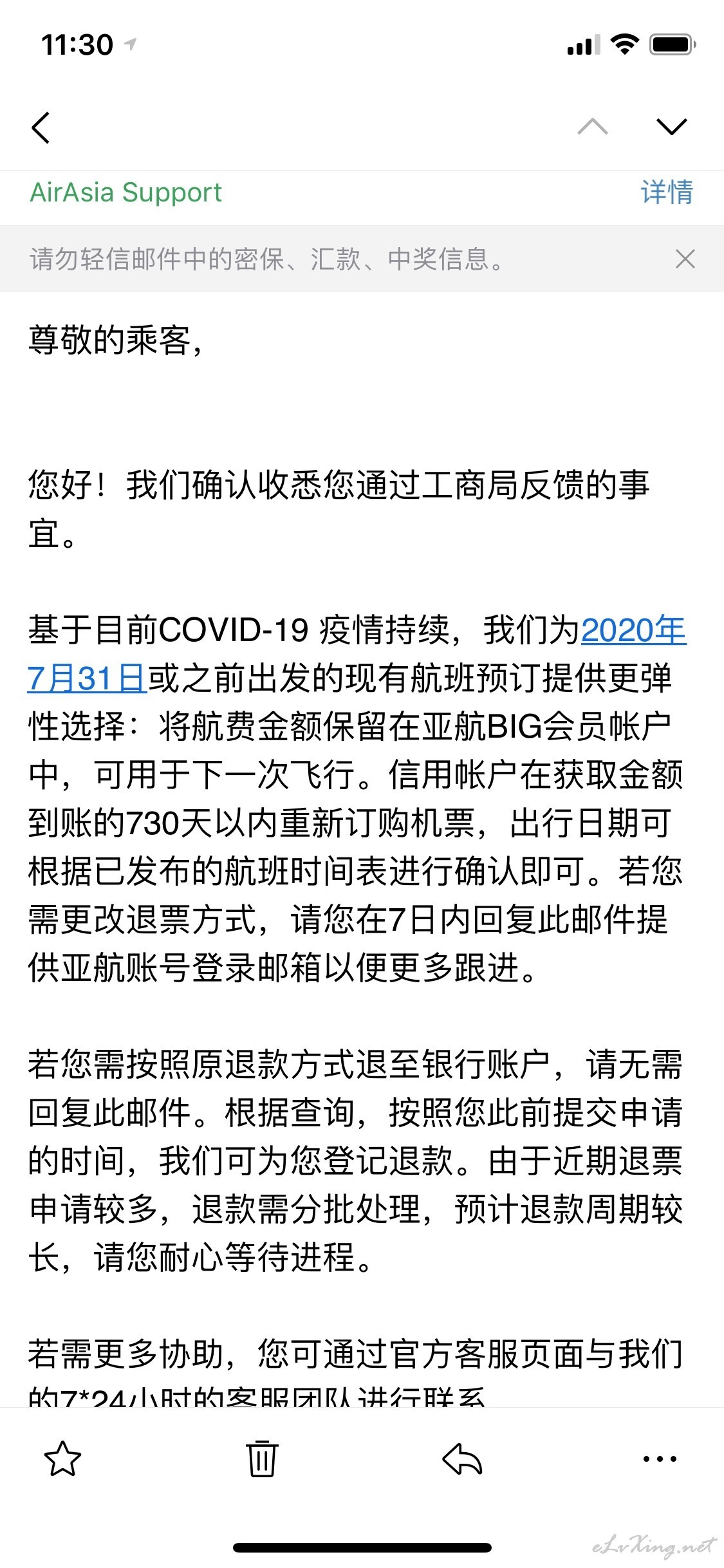The image size is (724, 1568).
Task: Jump to the next email arrow
Action: (x=672, y=127)
